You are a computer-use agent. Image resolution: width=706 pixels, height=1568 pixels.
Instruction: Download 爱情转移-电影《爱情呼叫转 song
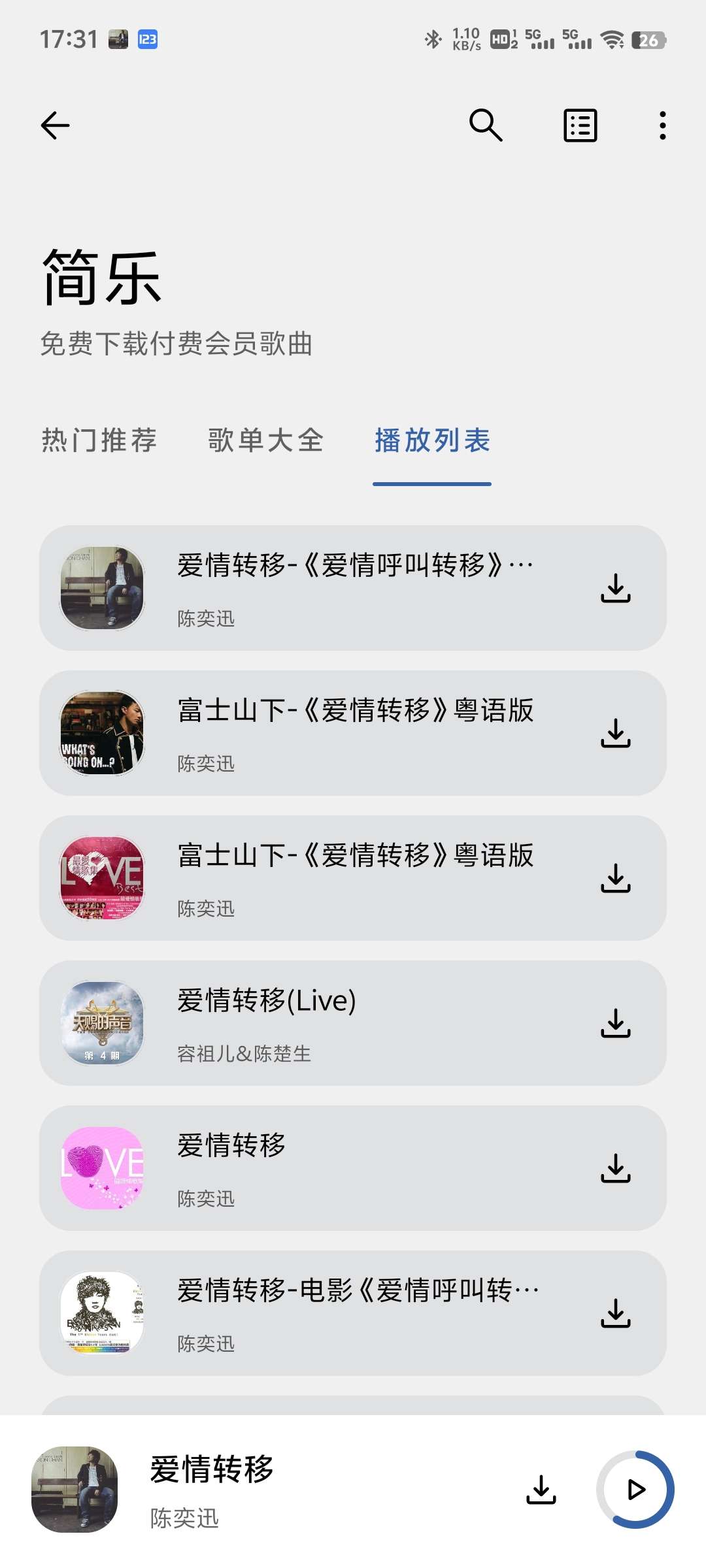[x=615, y=1313]
